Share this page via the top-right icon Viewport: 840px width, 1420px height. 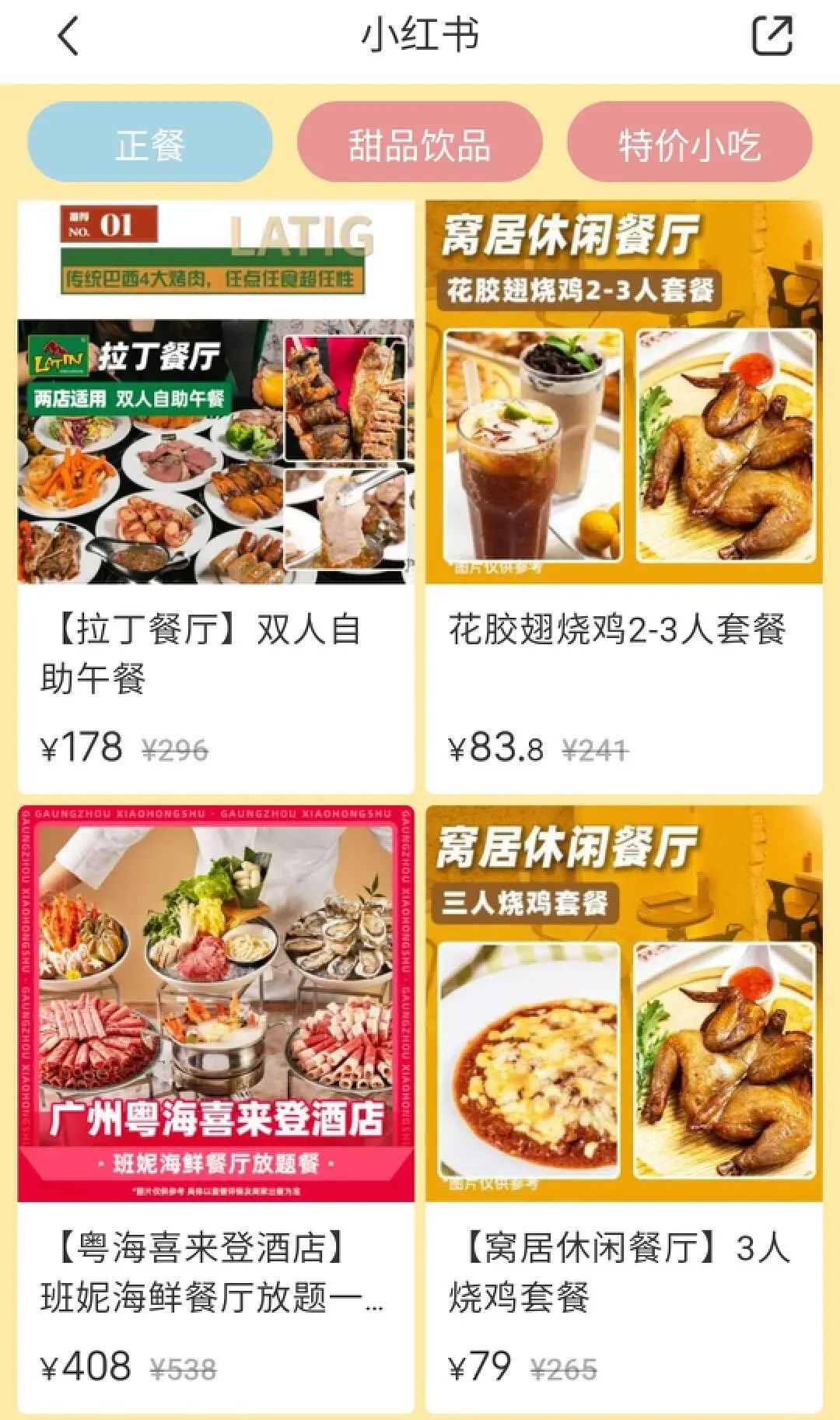(x=772, y=37)
